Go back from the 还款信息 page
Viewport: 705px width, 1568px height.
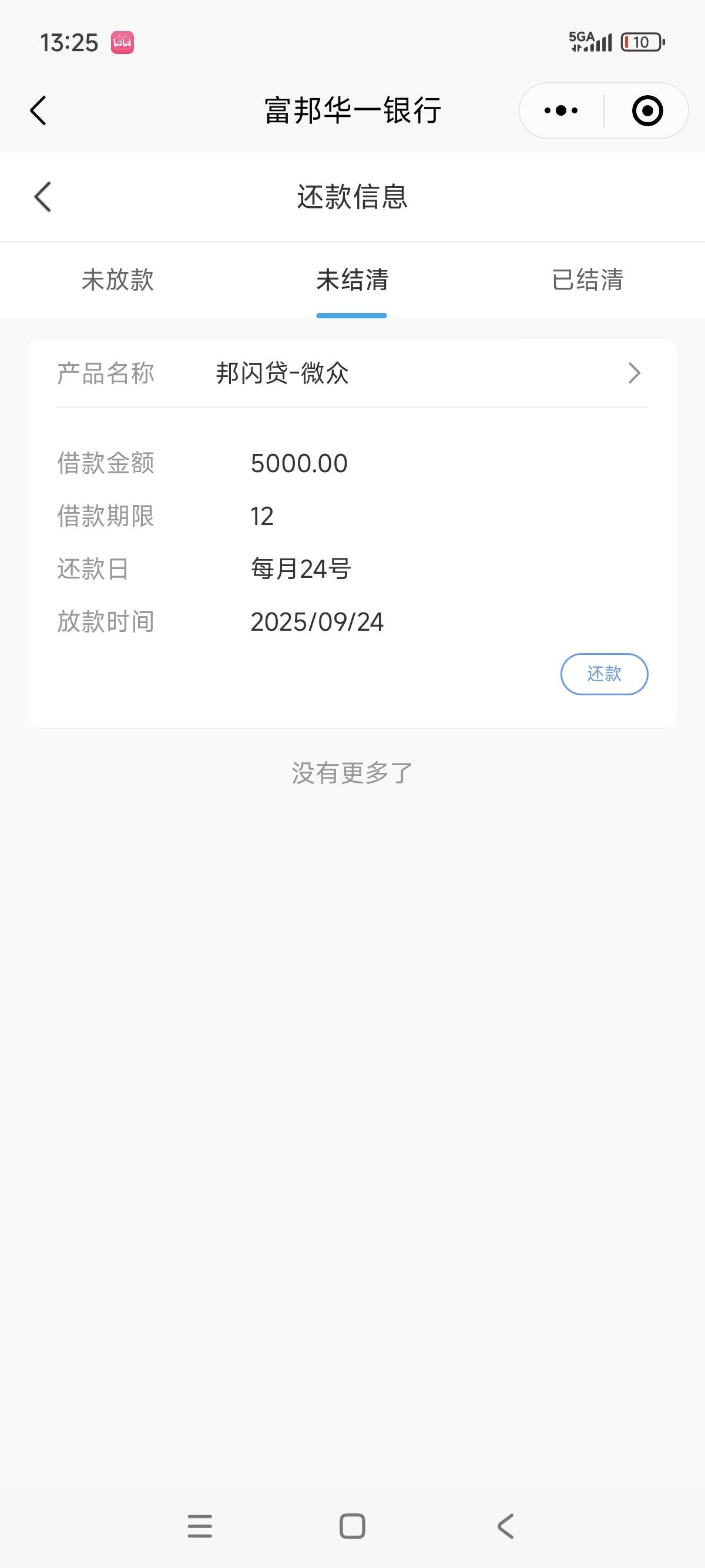[43, 197]
